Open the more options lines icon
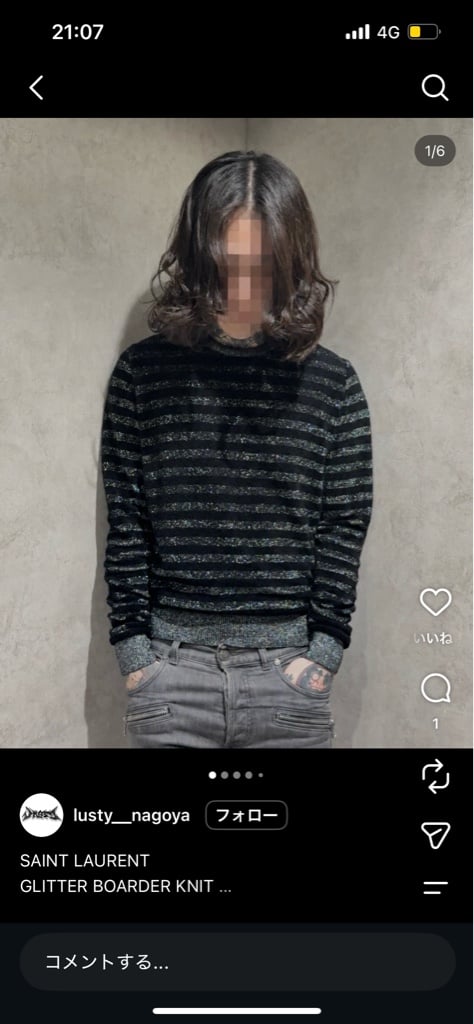 click(435, 887)
